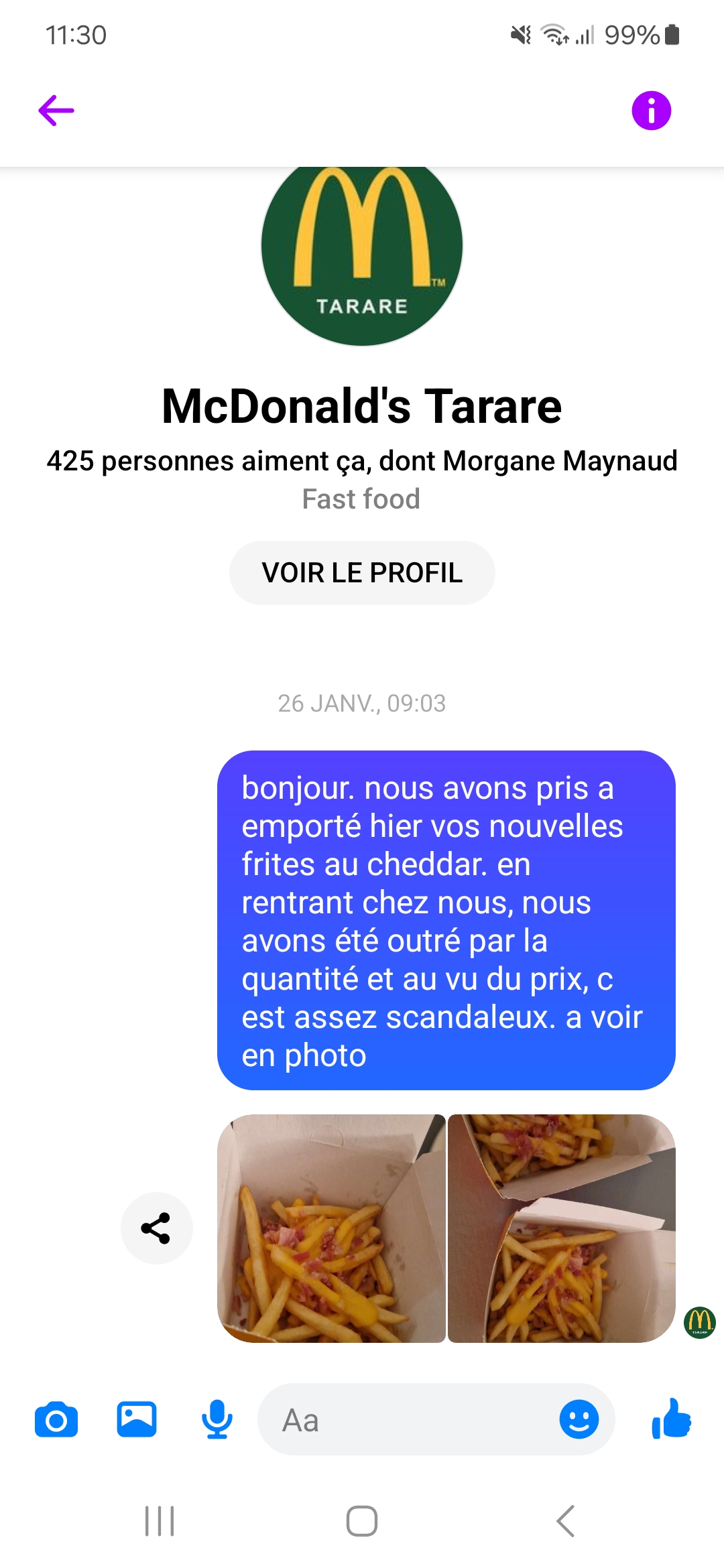Open the single fries box photo
Viewport: 724px width, 1568px height.
tap(331, 1228)
